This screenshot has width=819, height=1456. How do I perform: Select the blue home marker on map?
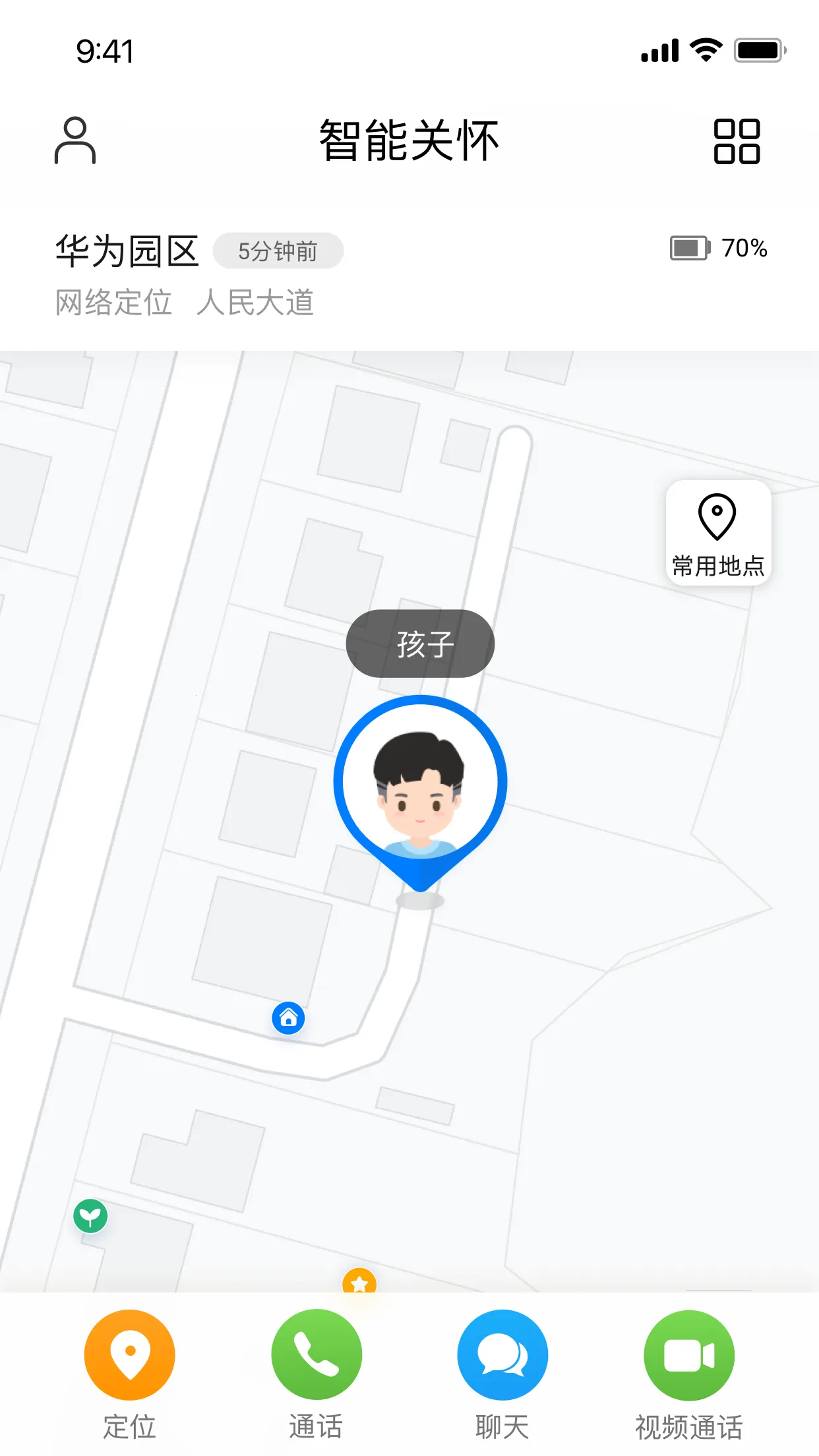[x=288, y=1018]
